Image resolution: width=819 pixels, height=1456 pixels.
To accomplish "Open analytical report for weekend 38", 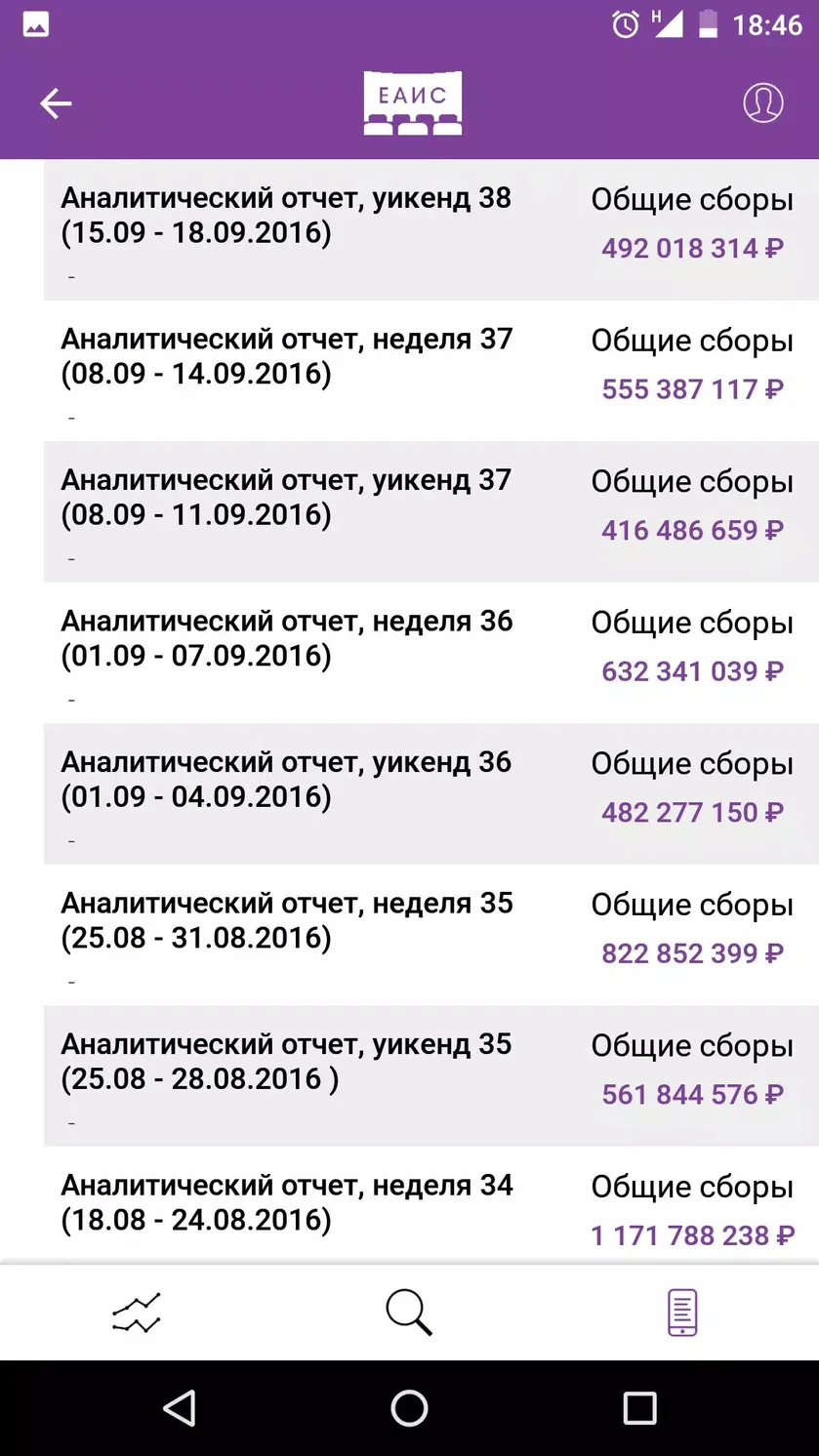I will pyautogui.click(x=430, y=229).
